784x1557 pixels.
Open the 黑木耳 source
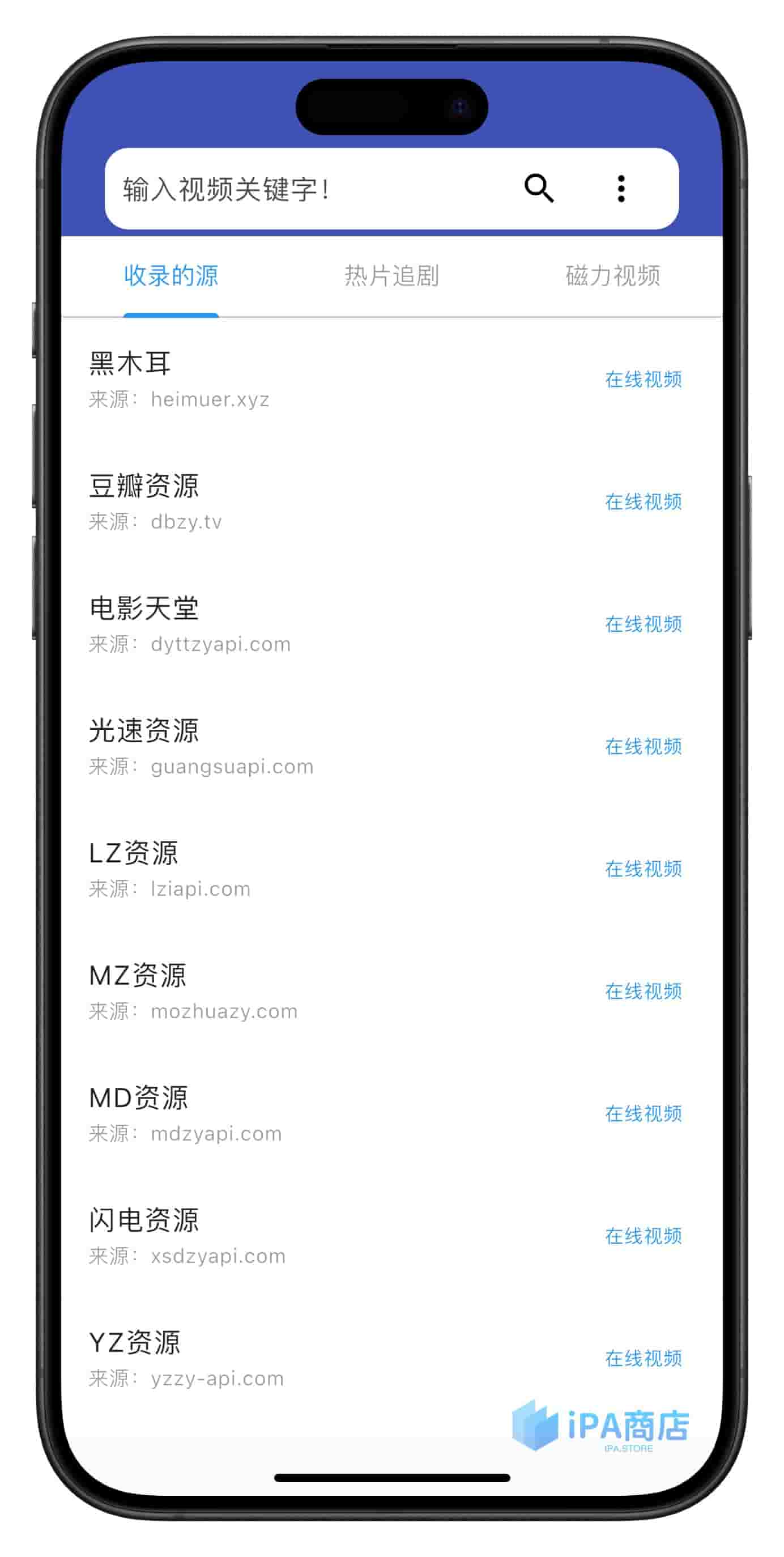[391, 380]
